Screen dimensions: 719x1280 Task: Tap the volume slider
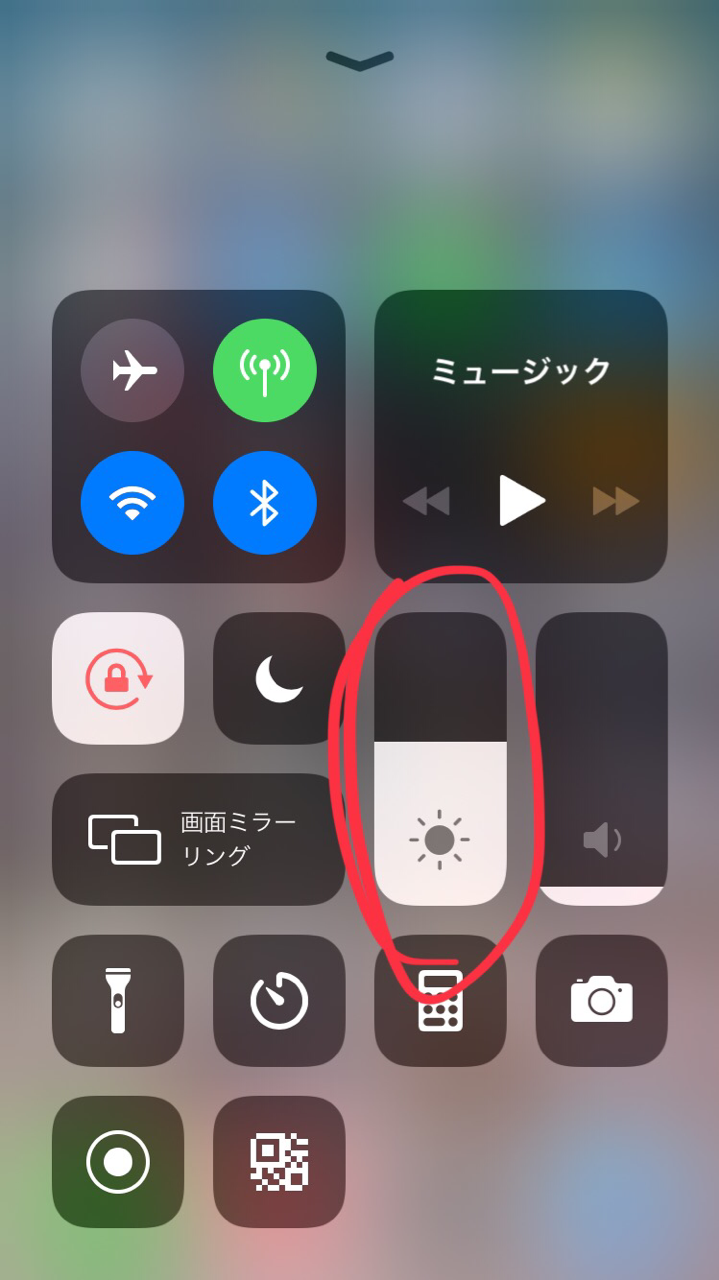coord(602,759)
